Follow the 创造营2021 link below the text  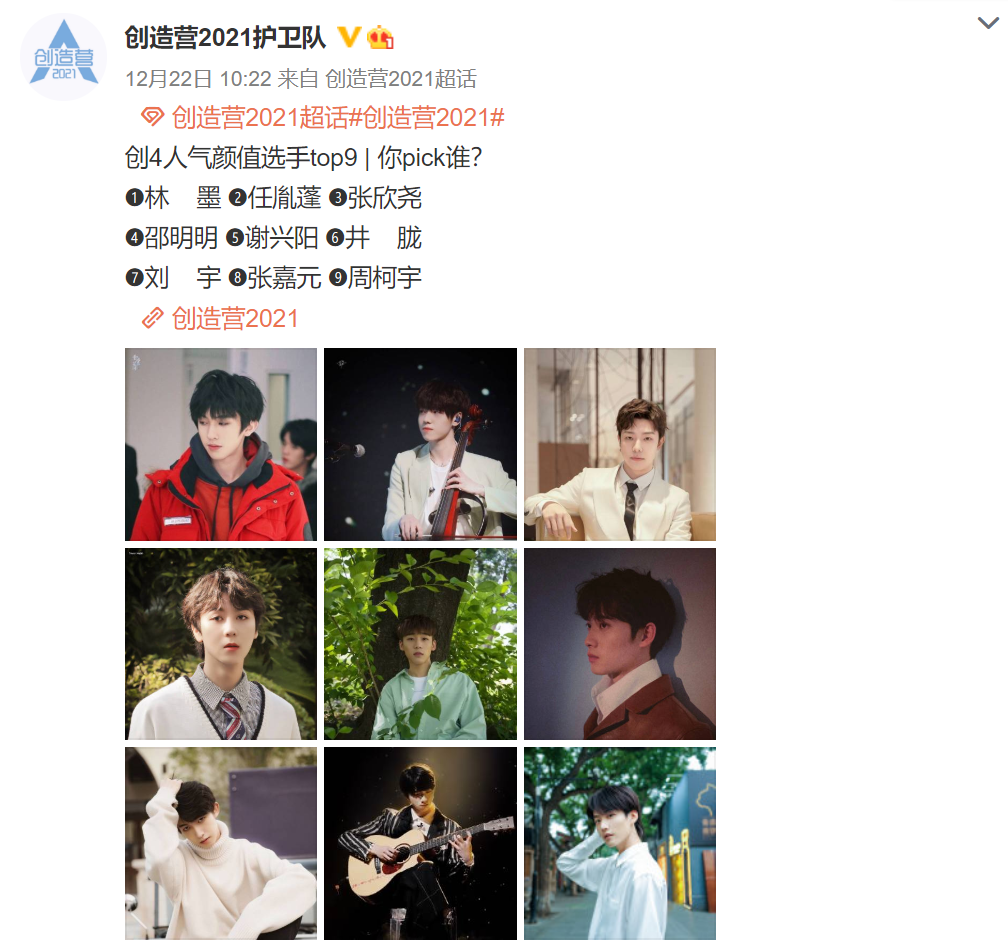(x=235, y=318)
